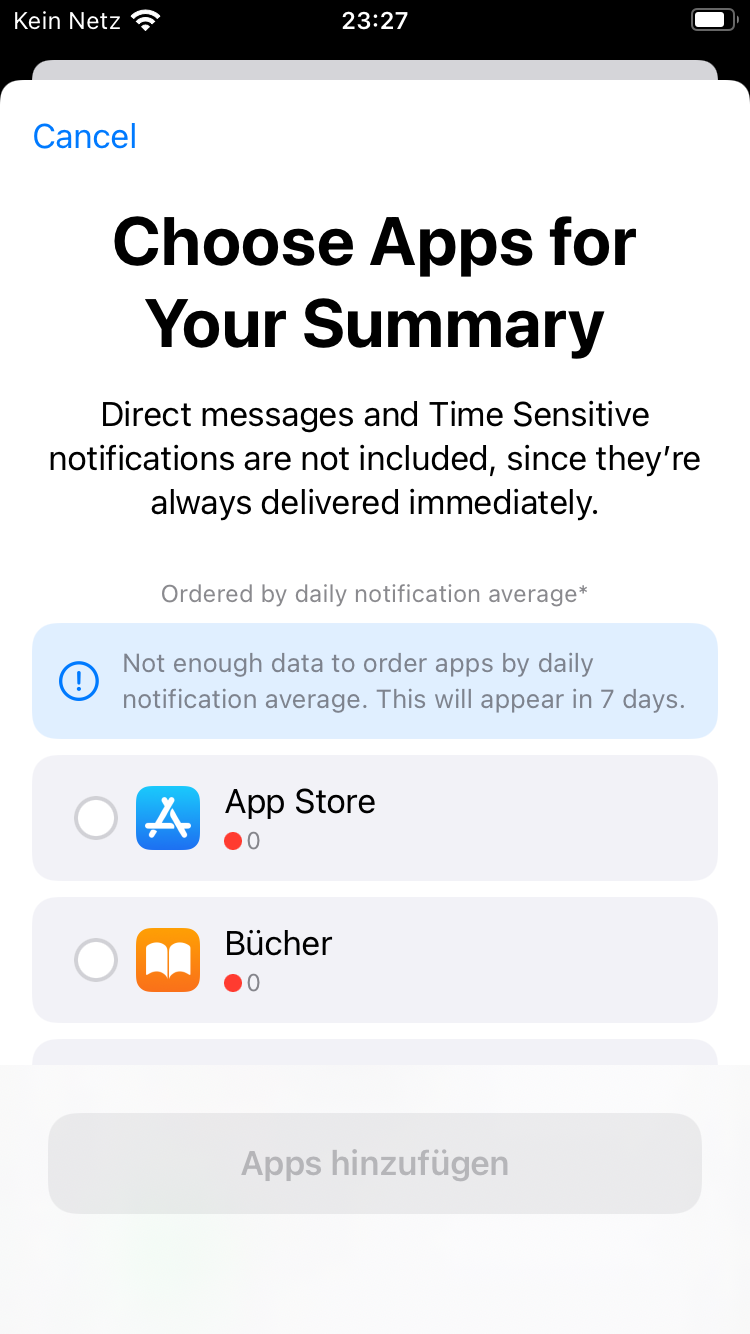Viewport: 750px width, 1334px height.
Task: Select App Store for the summary
Action: (96, 818)
